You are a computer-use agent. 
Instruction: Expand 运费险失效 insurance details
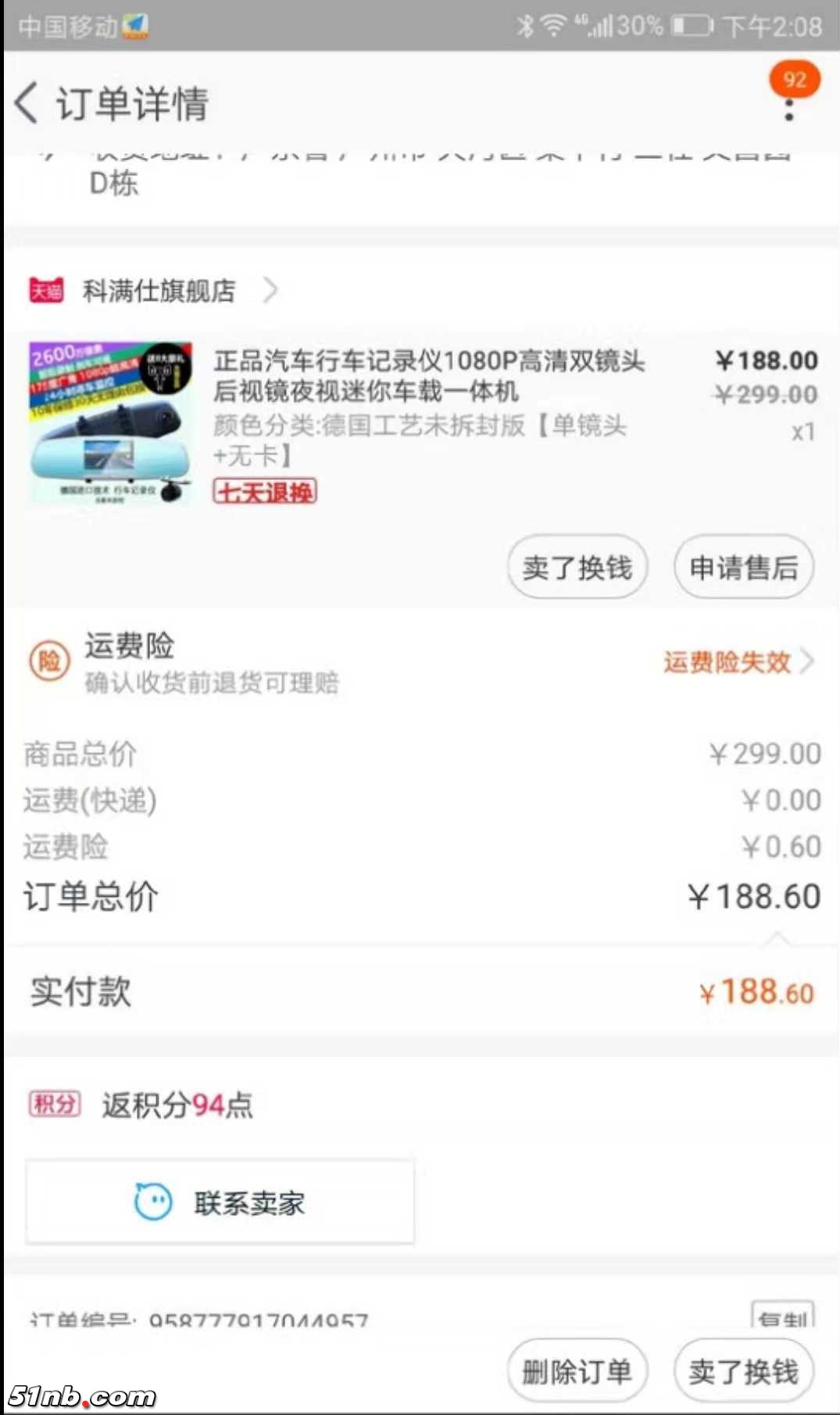[x=733, y=662]
